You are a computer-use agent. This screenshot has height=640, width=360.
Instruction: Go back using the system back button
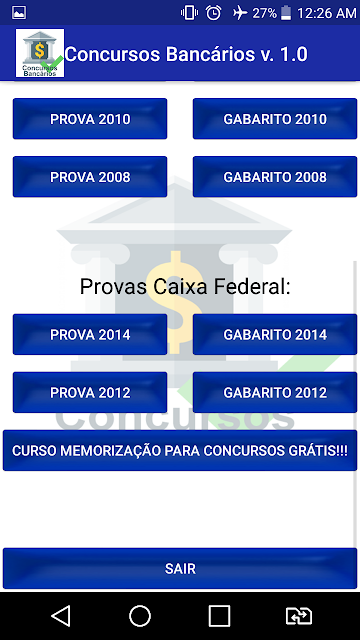click(x=61, y=616)
